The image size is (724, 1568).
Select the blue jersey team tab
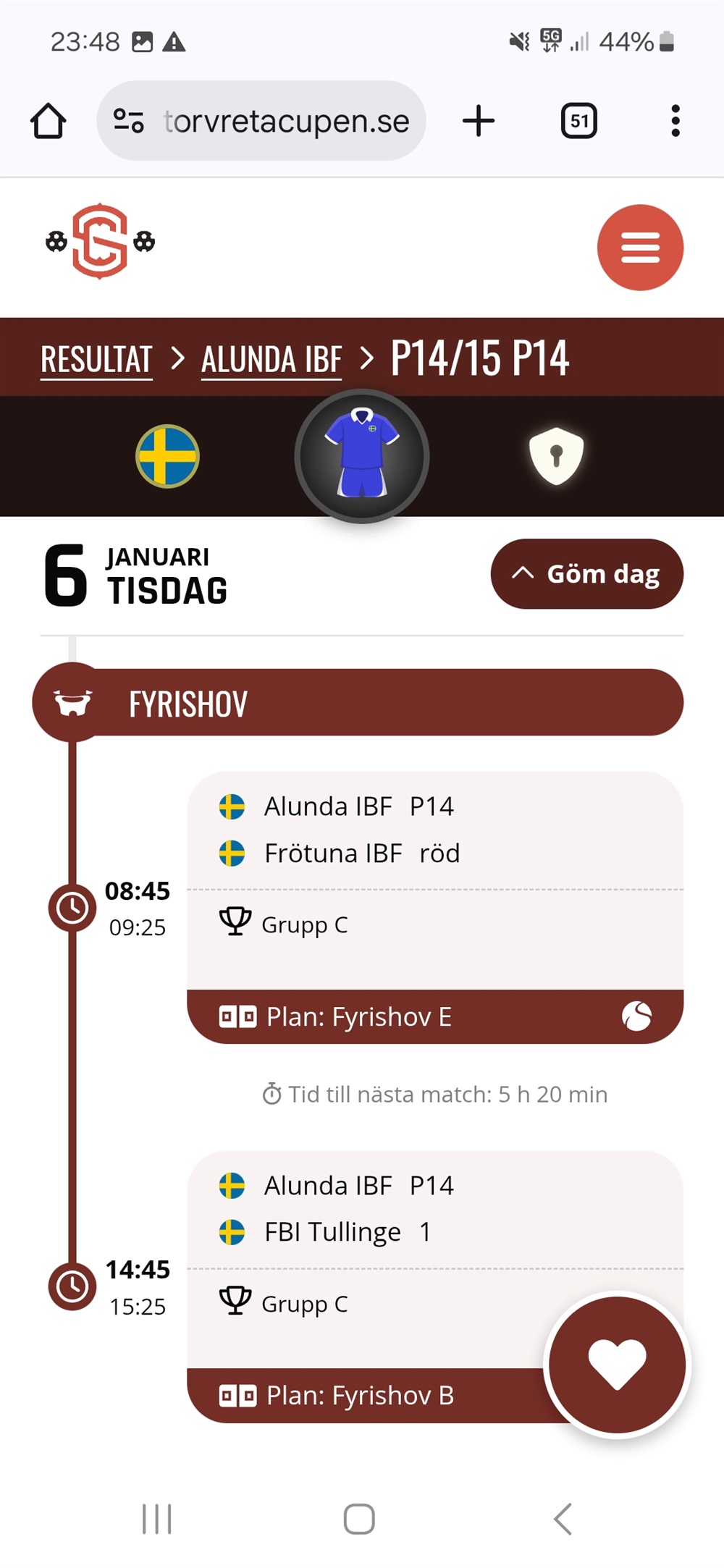click(x=362, y=456)
